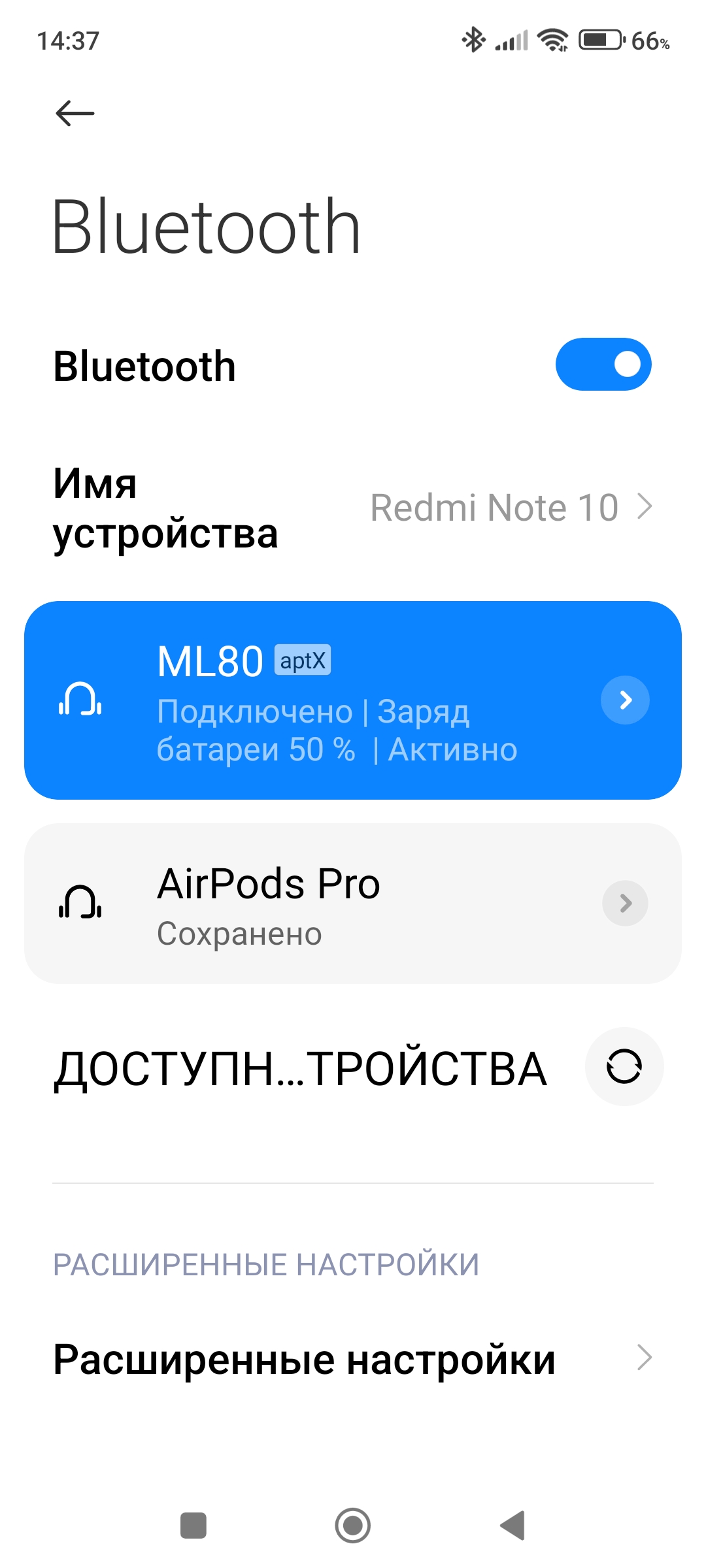Open the device name setting Redmi Note 10
The image size is (706, 1568).
click(x=510, y=508)
